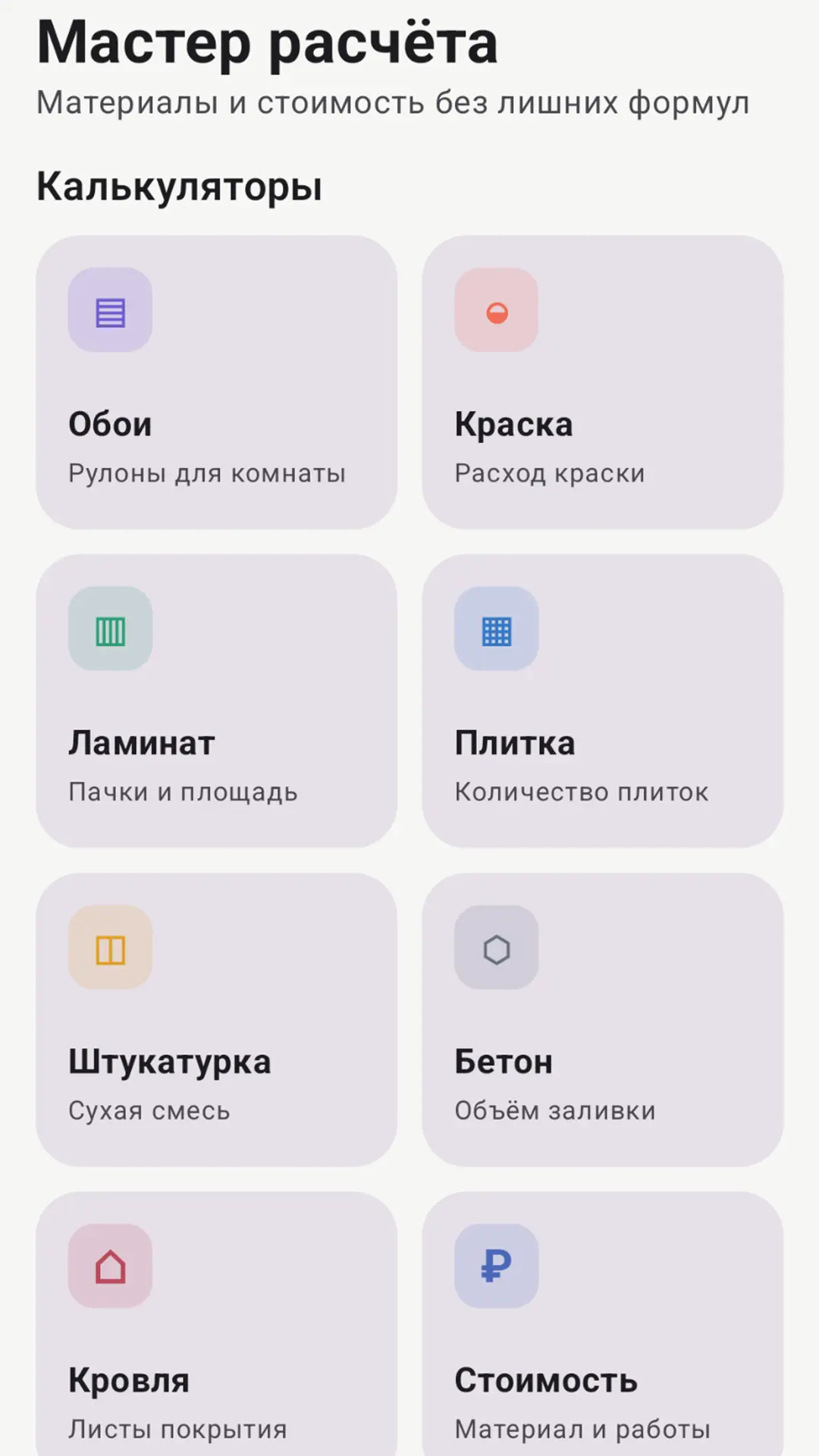Open the Краска paint calculator
Image resolution: width=819 pixels, height=1456 pixels.
pos(602,381)
